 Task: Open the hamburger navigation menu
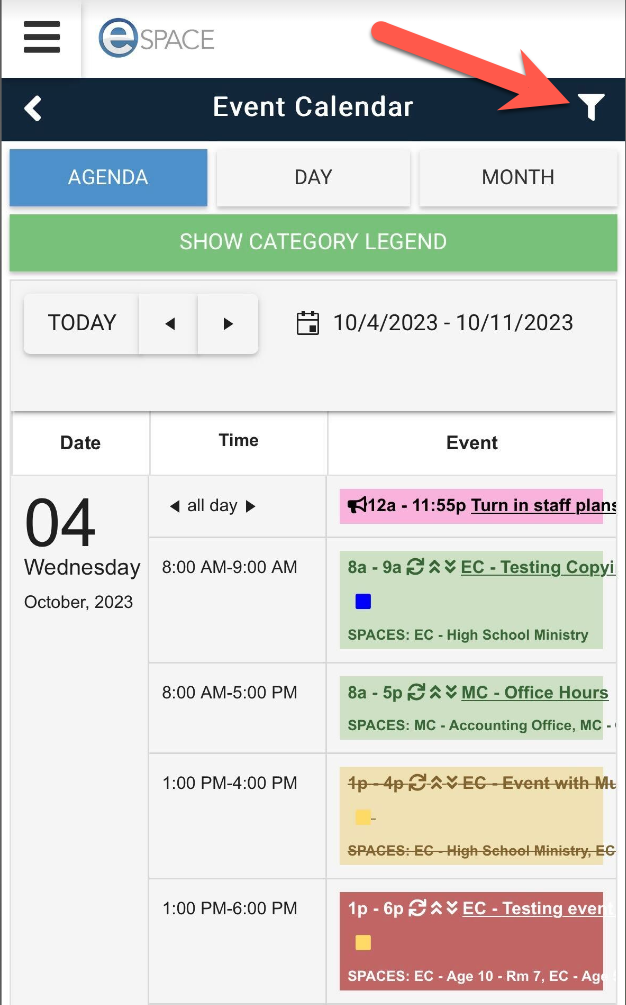point(42,38)
